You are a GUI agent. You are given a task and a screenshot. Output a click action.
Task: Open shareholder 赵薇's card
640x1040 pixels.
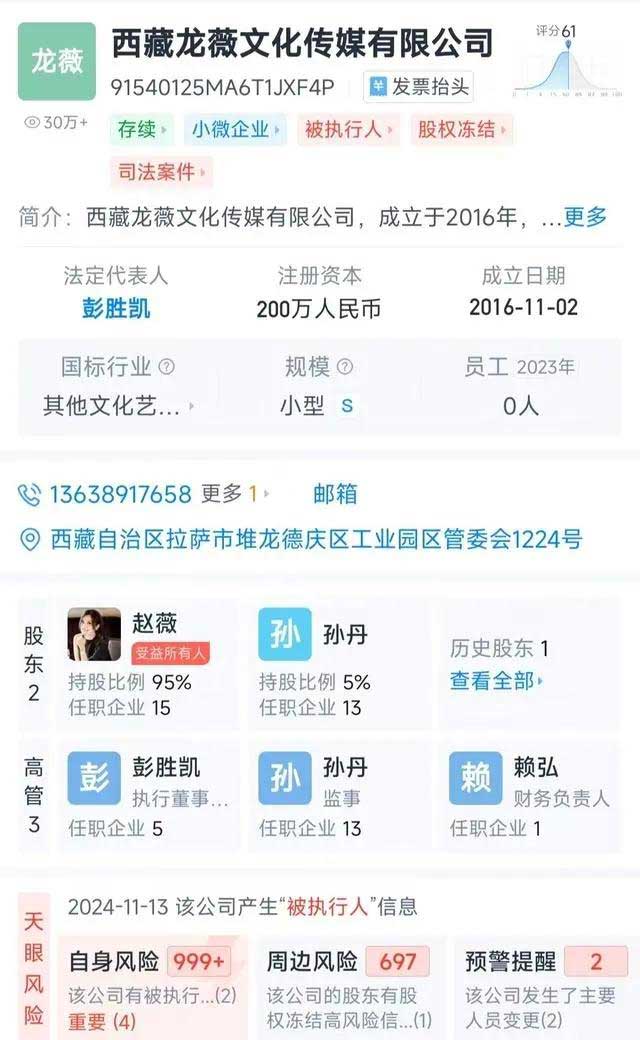150,664
